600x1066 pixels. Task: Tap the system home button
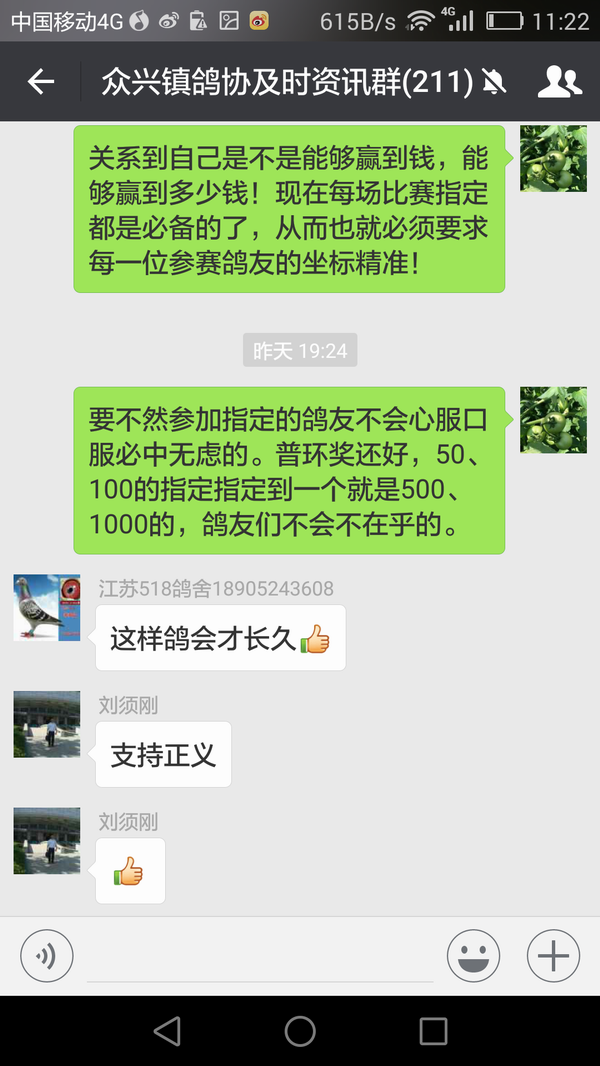point(300,1031)
